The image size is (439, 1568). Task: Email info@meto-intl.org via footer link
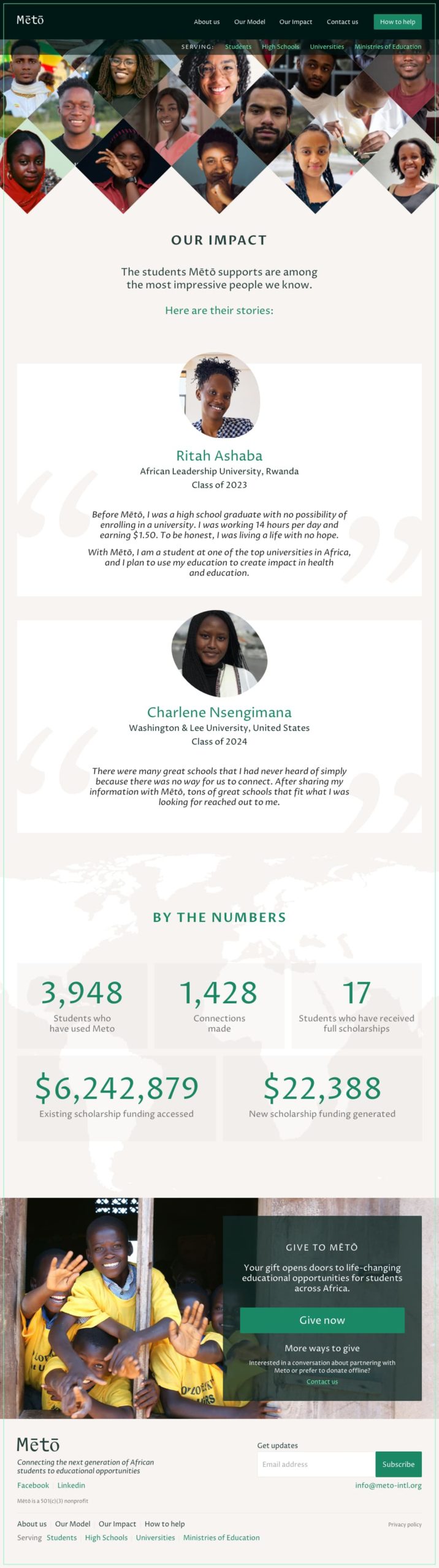[x=388, y=1485]
